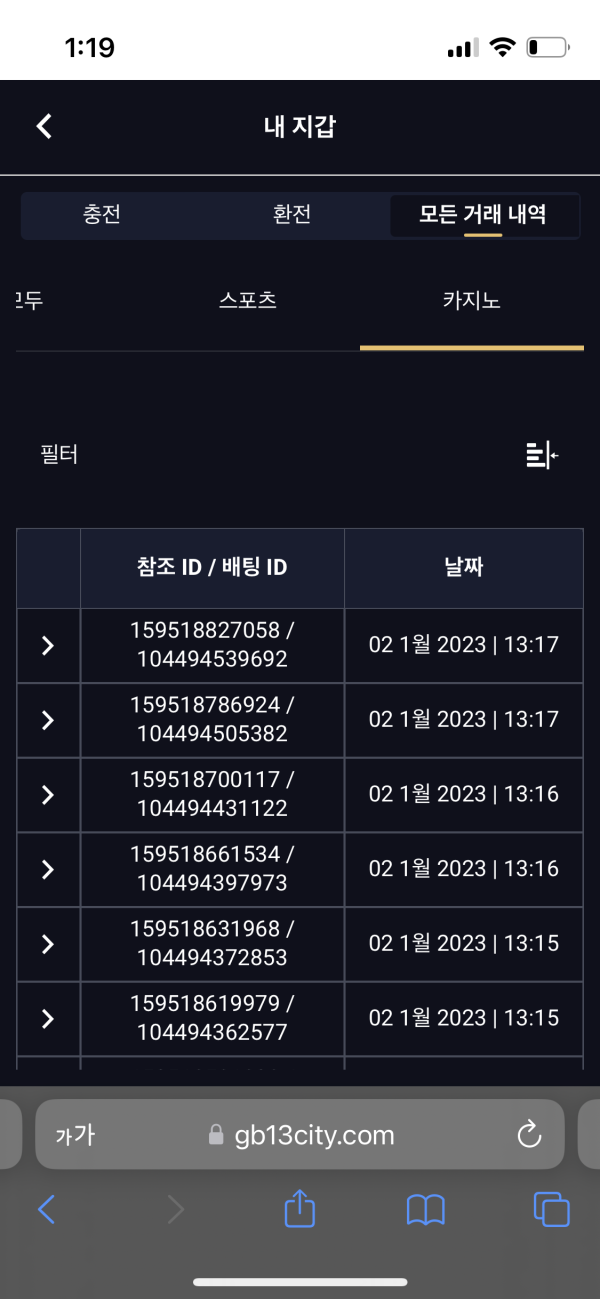Select the 카지노 category tab

click(x=471, y=300)
